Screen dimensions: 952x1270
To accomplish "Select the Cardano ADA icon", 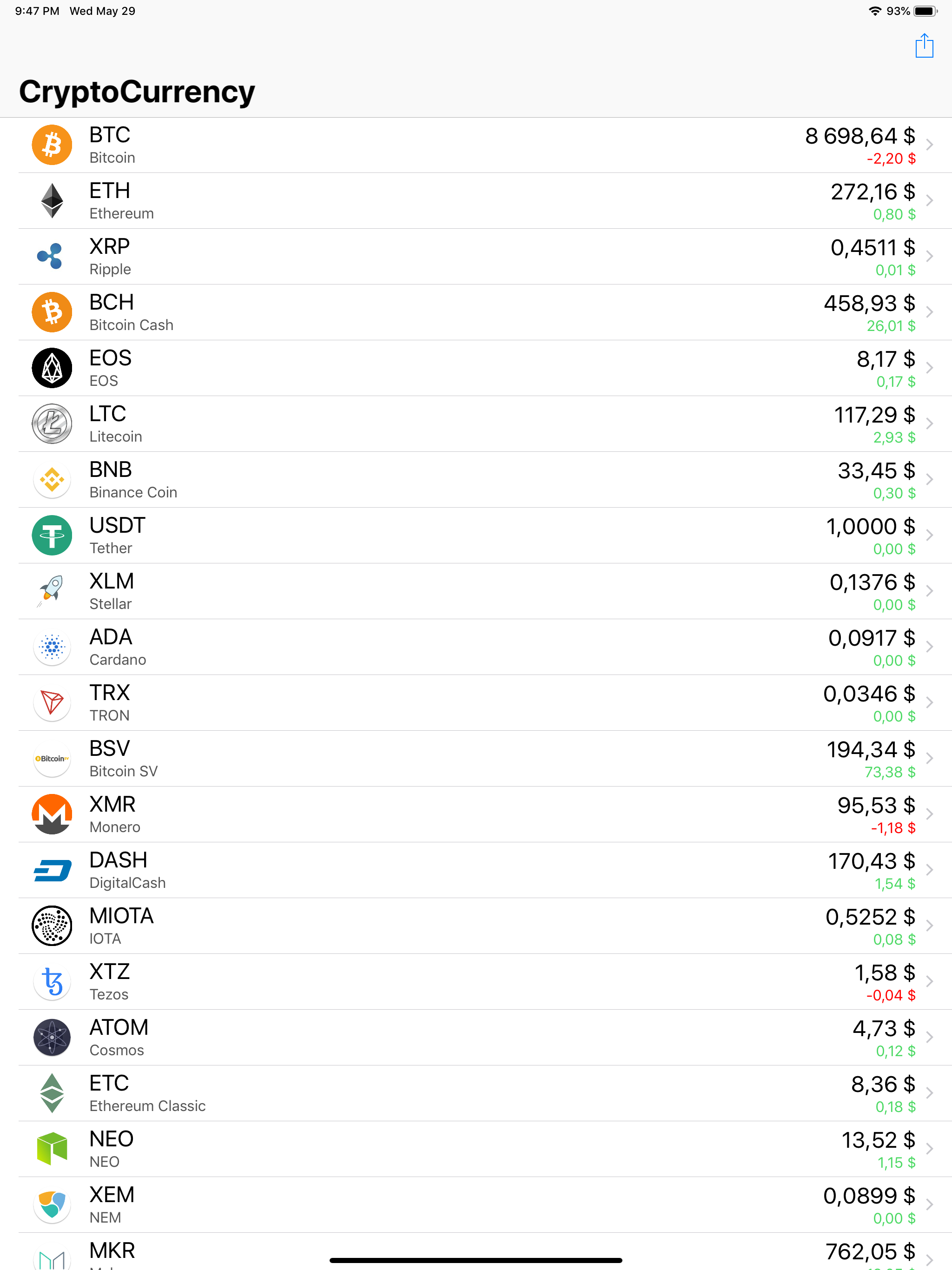I will pos(52,647).
